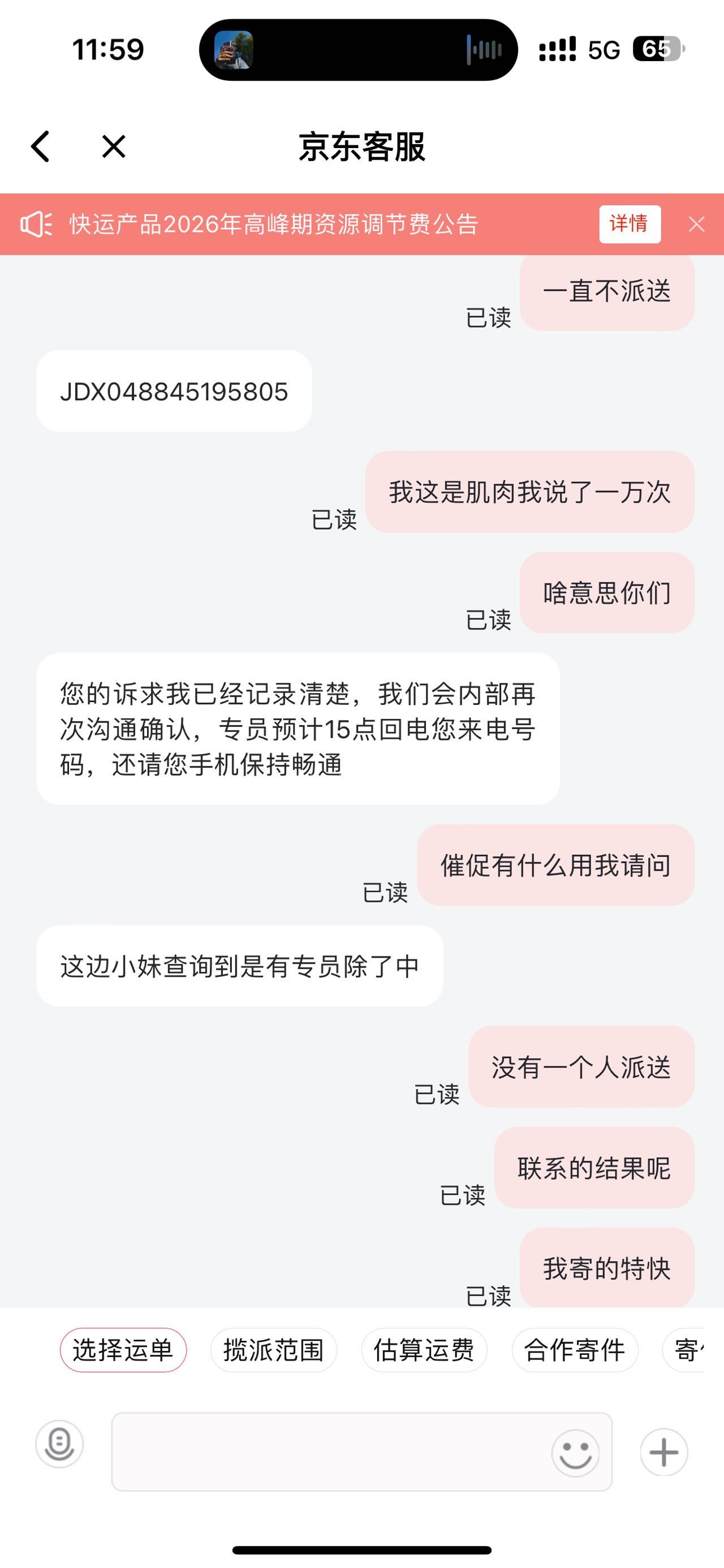
Task: Open 详情 for the announcement banner
Action: pos(629,224)
